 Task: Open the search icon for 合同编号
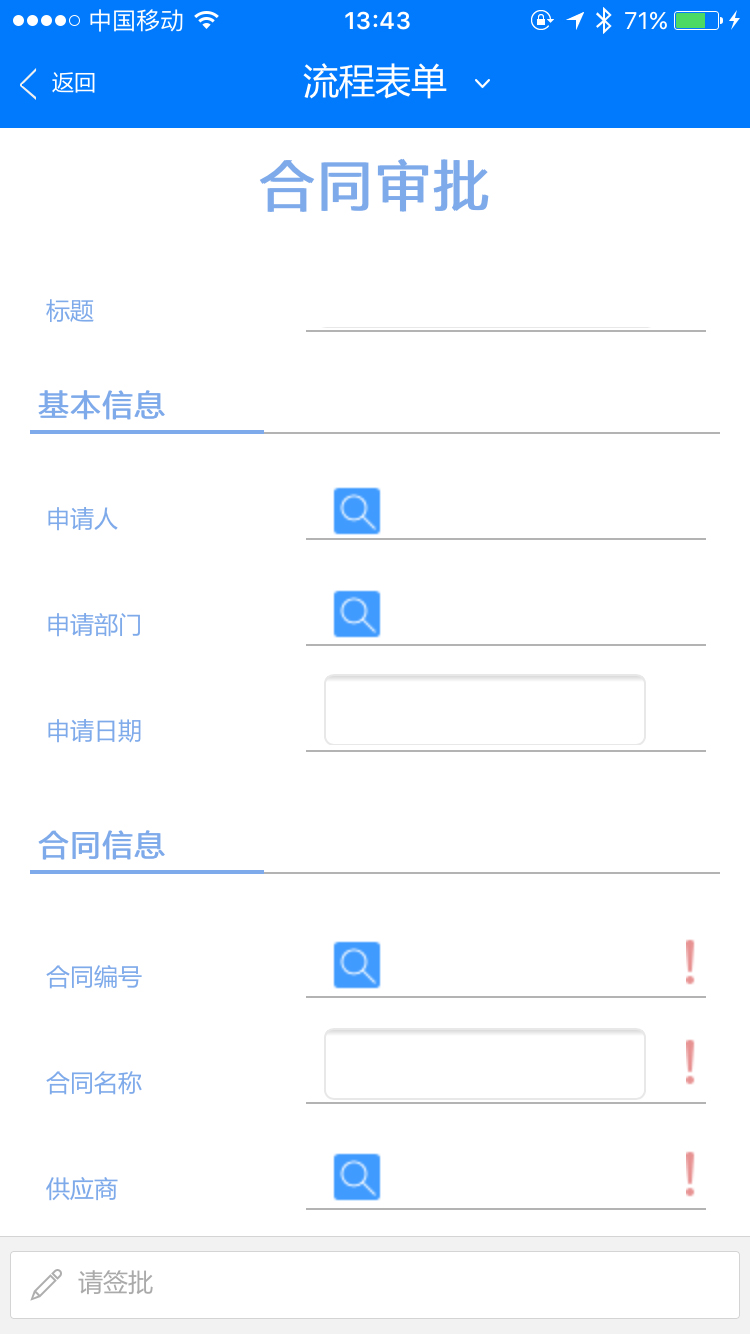coord(357,965)
